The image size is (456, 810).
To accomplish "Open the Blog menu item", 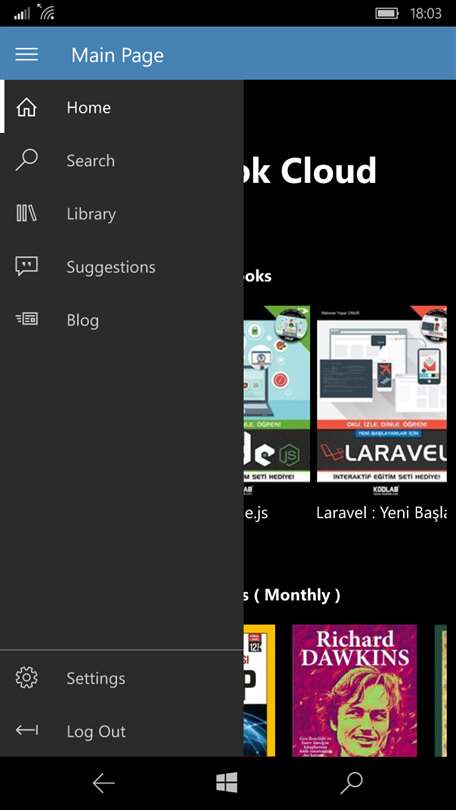I will coord(122,320).
